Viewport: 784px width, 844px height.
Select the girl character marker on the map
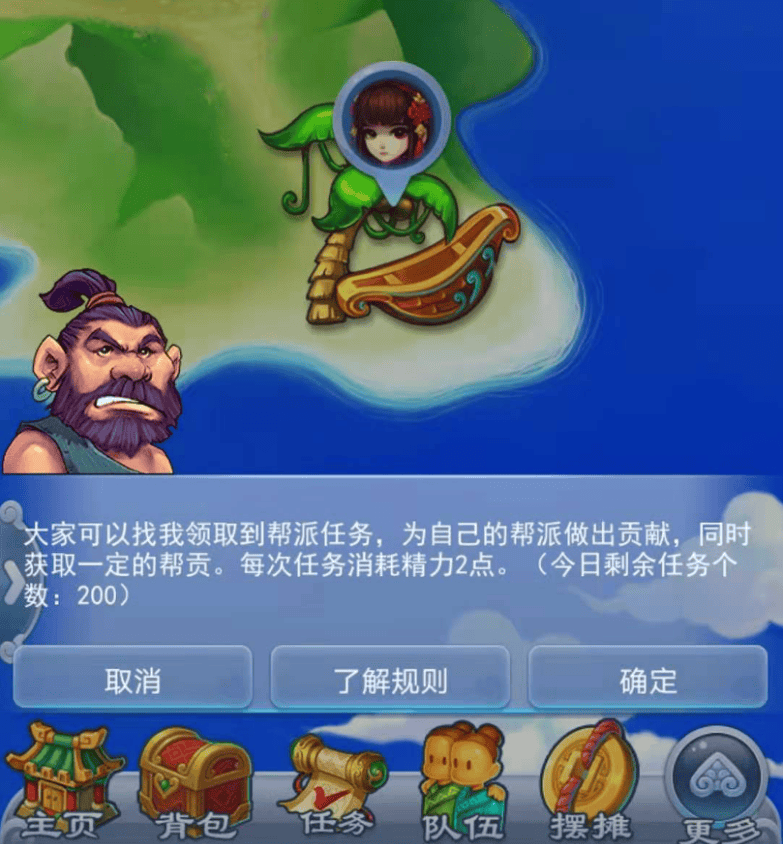pos(391,127)
